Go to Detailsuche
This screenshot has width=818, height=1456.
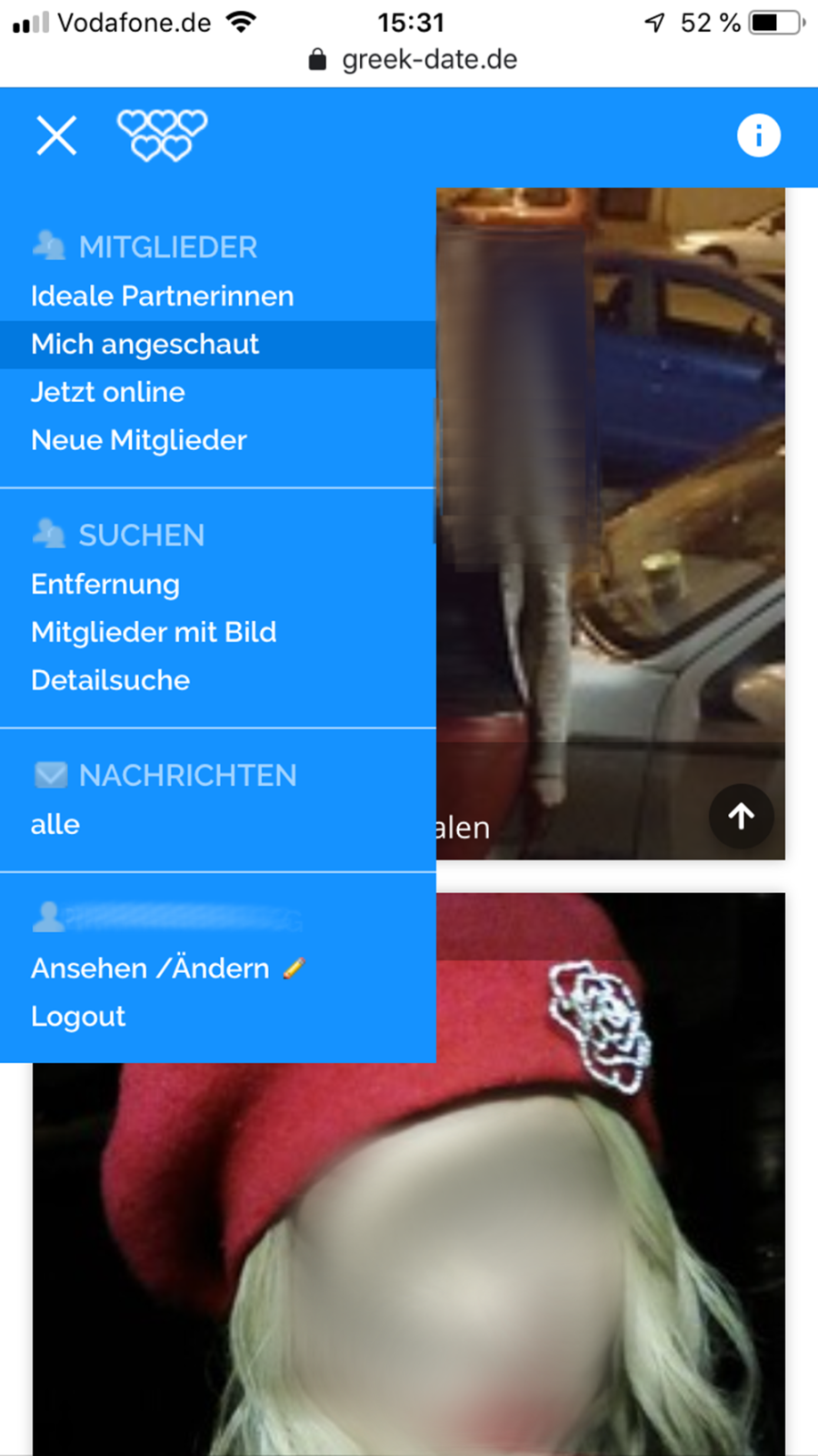(111, 681)
